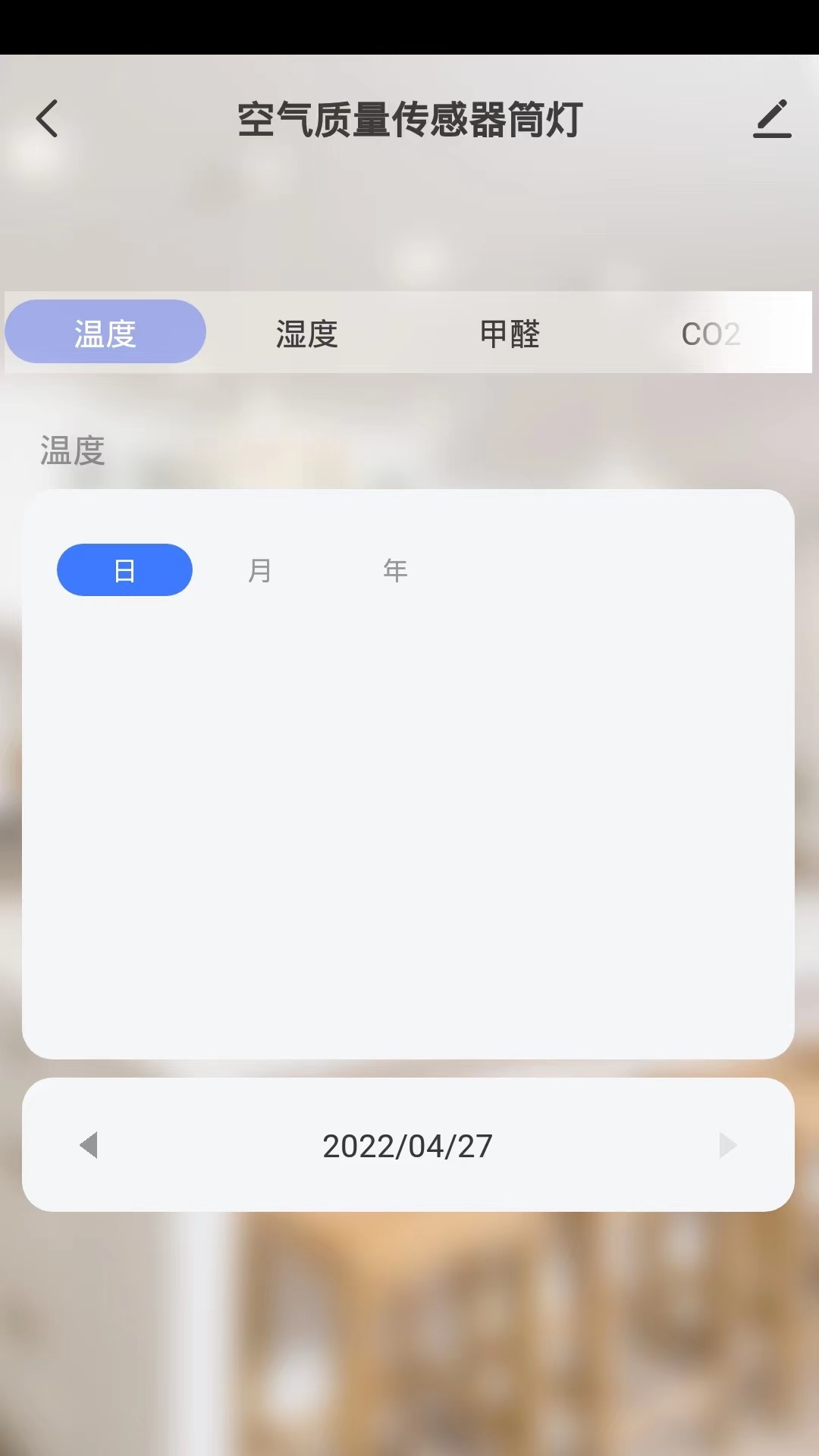Switch to the 湿度 tab

pyautogui.click(x=306, y=334)
